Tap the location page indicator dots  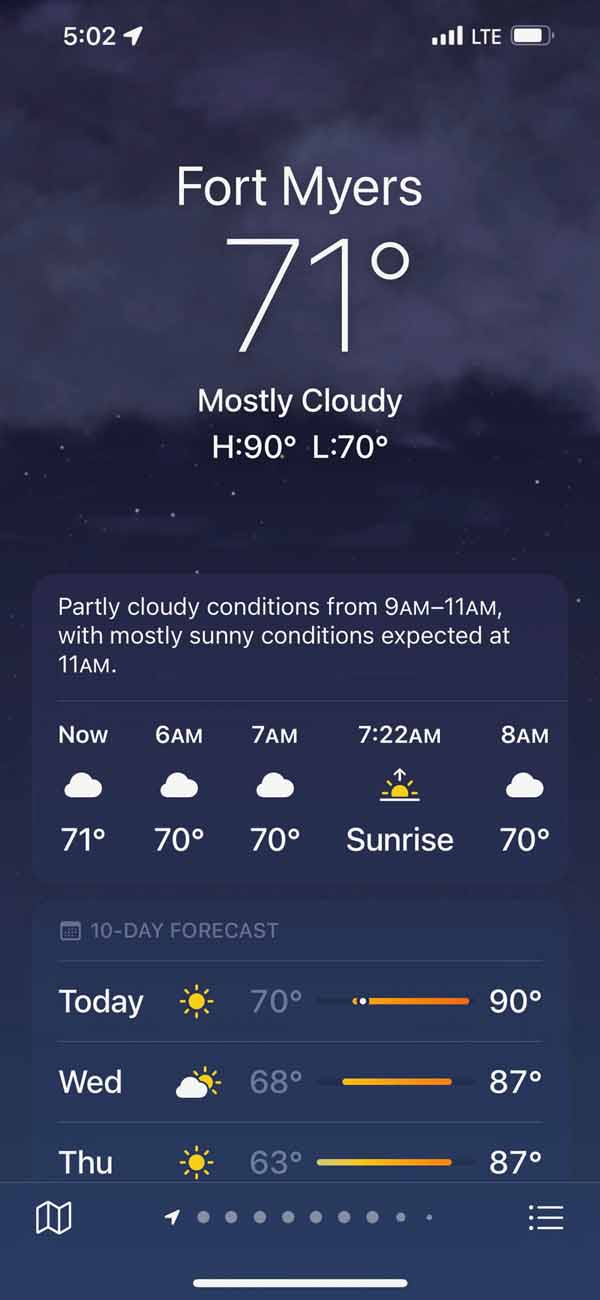coord(300,1217)
